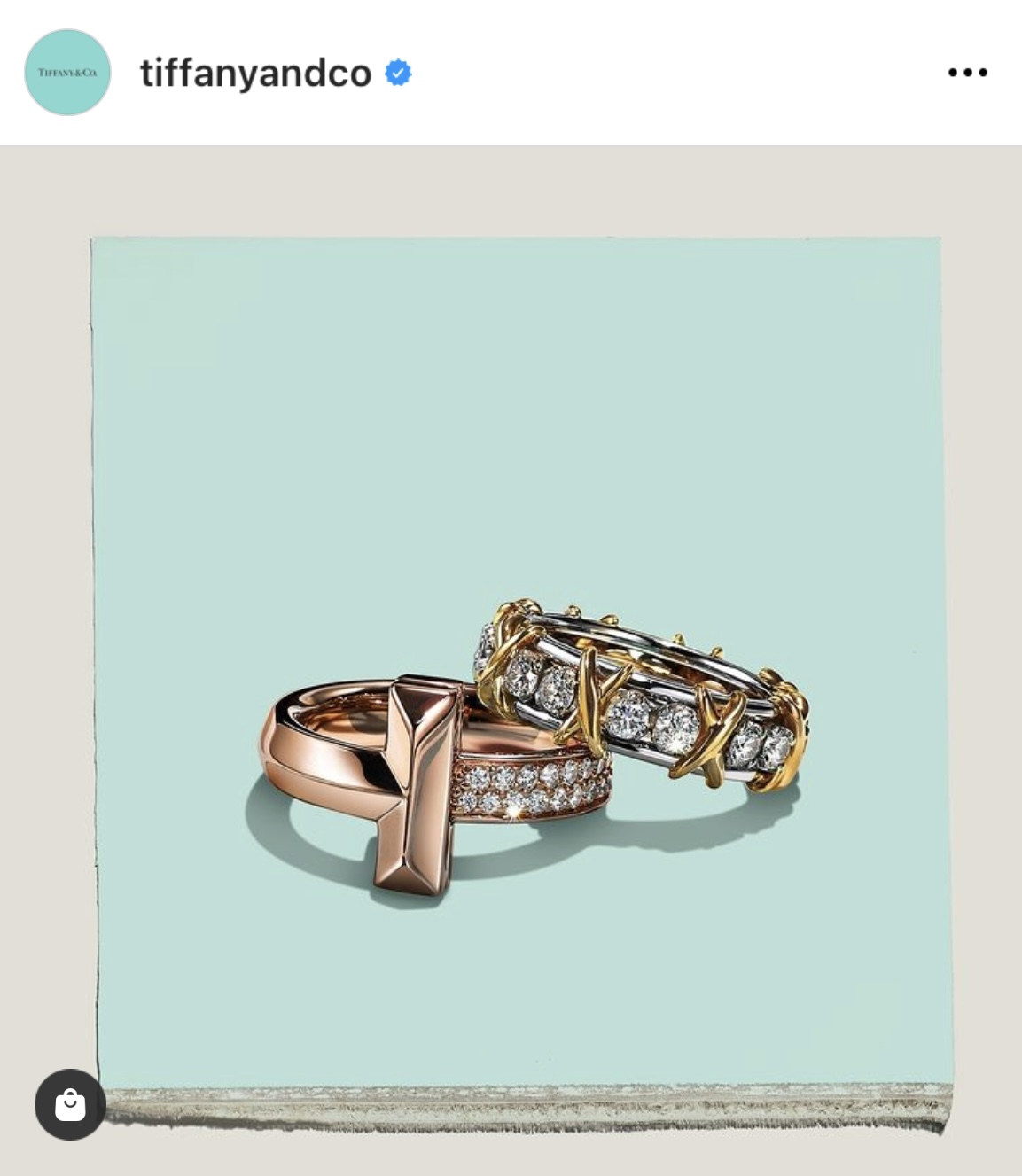Image resolution: width=1022 pixels, height=1176 pixels.
Task: Open the tiffanyandco username link
Action: [255, 73]
